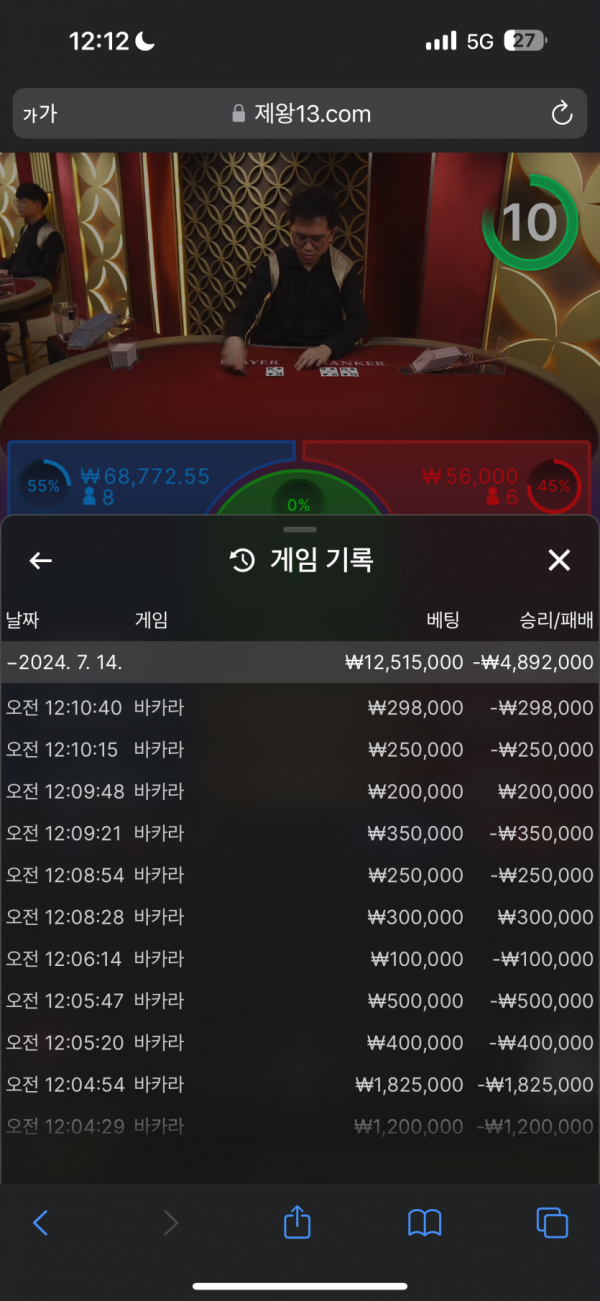Open the 오전 12:09:48 바카라 record
The image size is (600, 1301).
(x=300, y=792)
